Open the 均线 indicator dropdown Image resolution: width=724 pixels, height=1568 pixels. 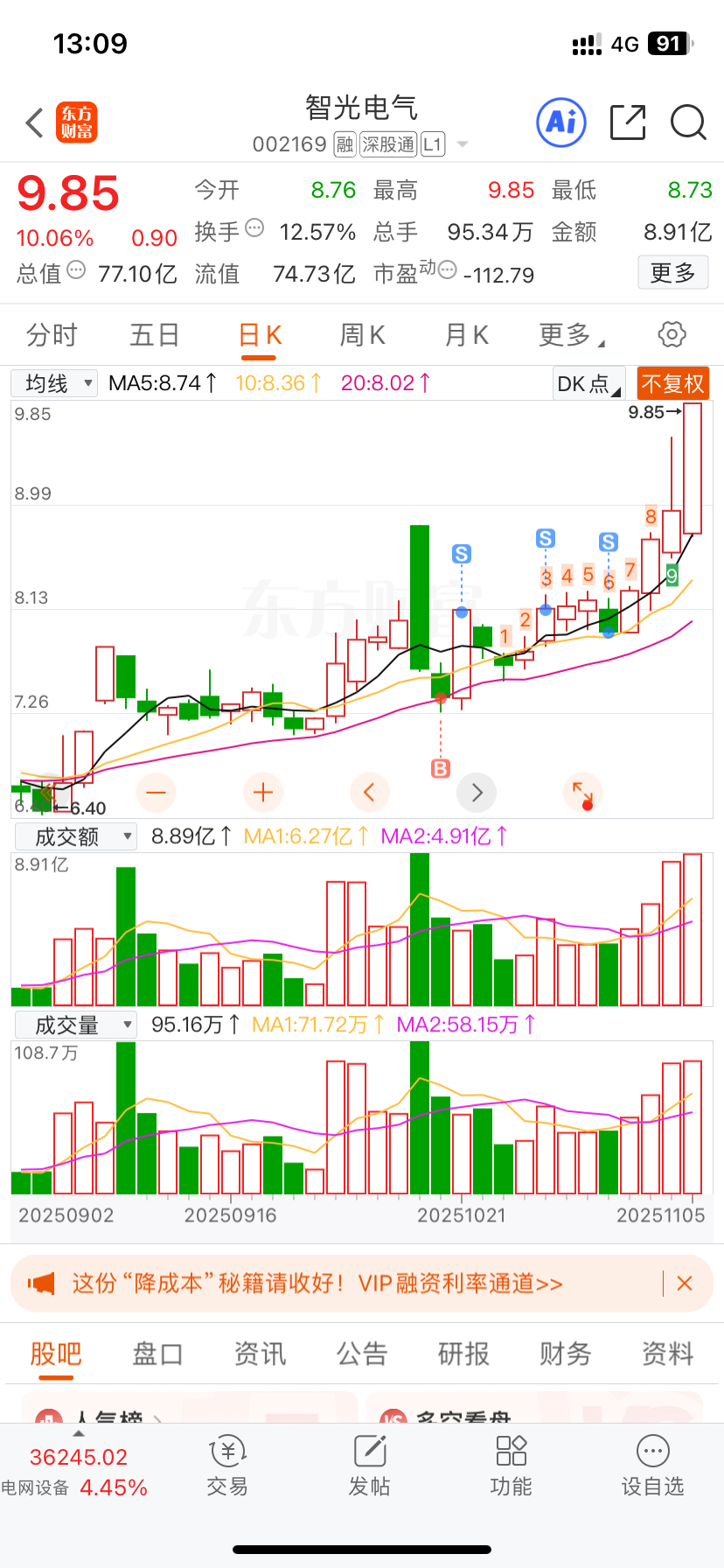(x=54, y=383)
